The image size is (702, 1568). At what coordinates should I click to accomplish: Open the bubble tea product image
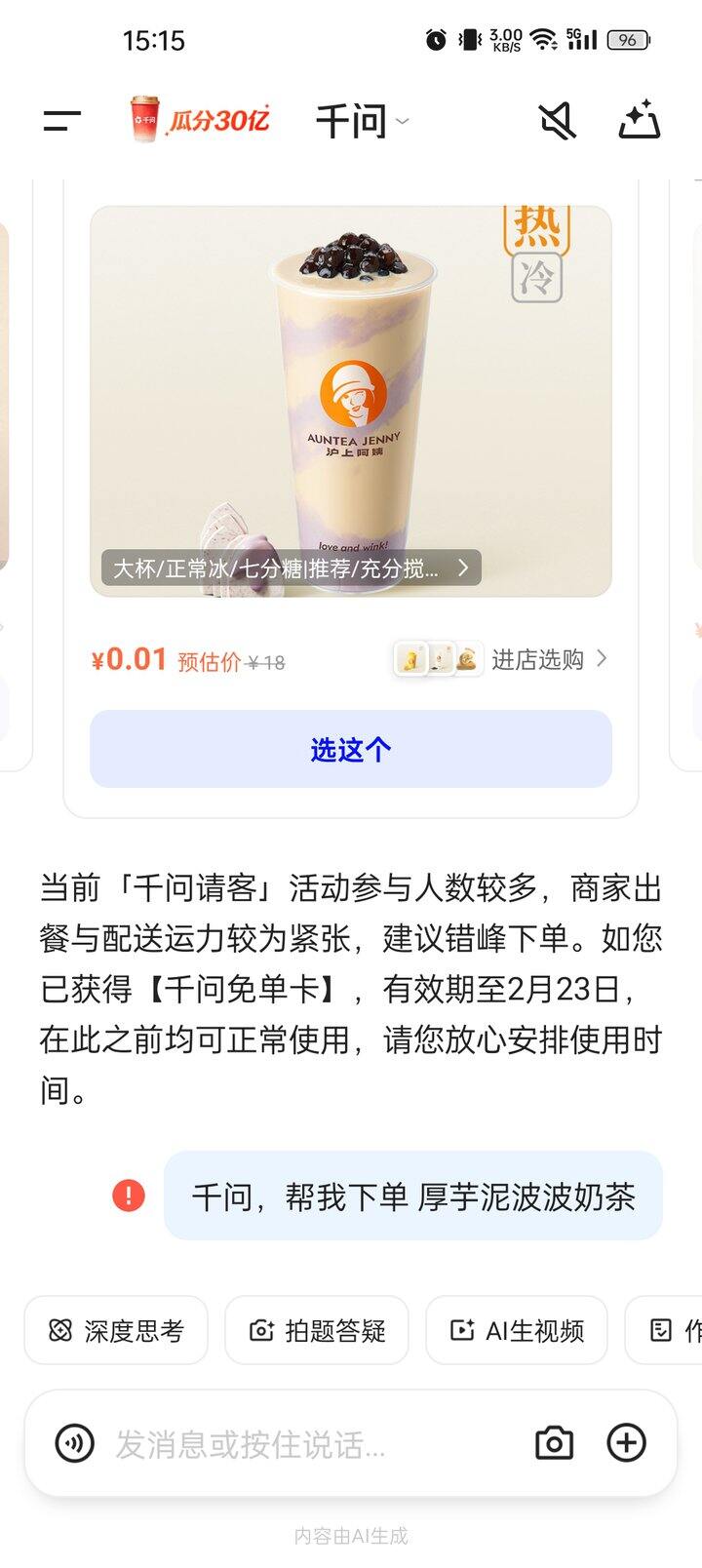click(351, 390)
